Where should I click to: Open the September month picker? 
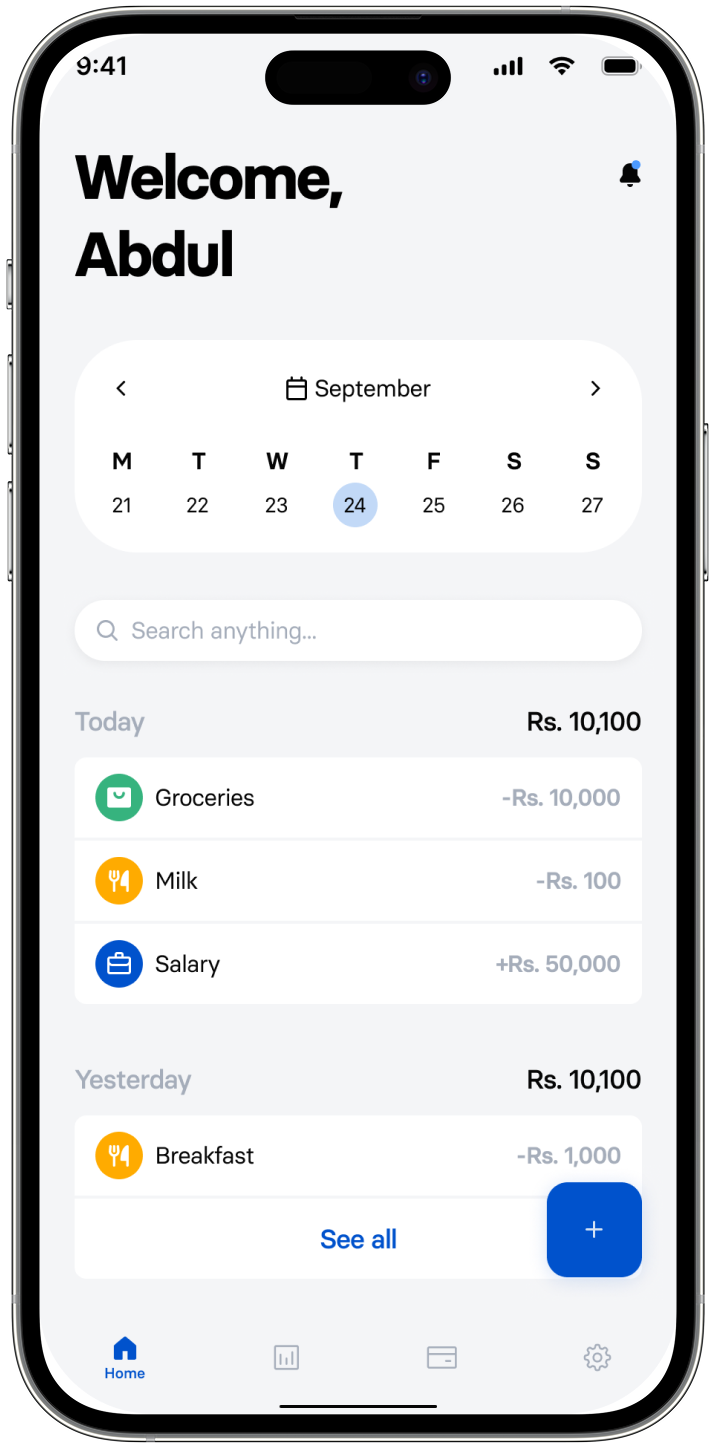[358, 388]
